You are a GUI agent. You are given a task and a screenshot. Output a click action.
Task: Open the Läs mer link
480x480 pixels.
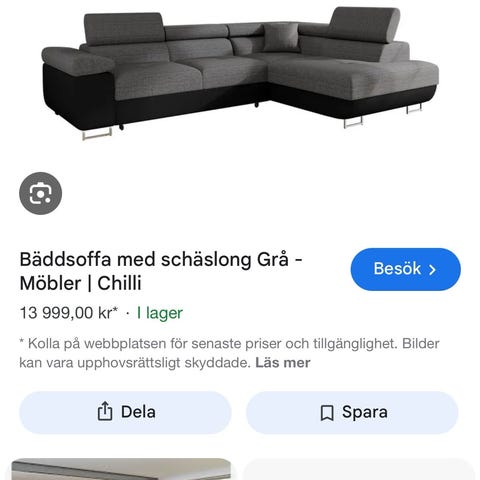point(283,363)
